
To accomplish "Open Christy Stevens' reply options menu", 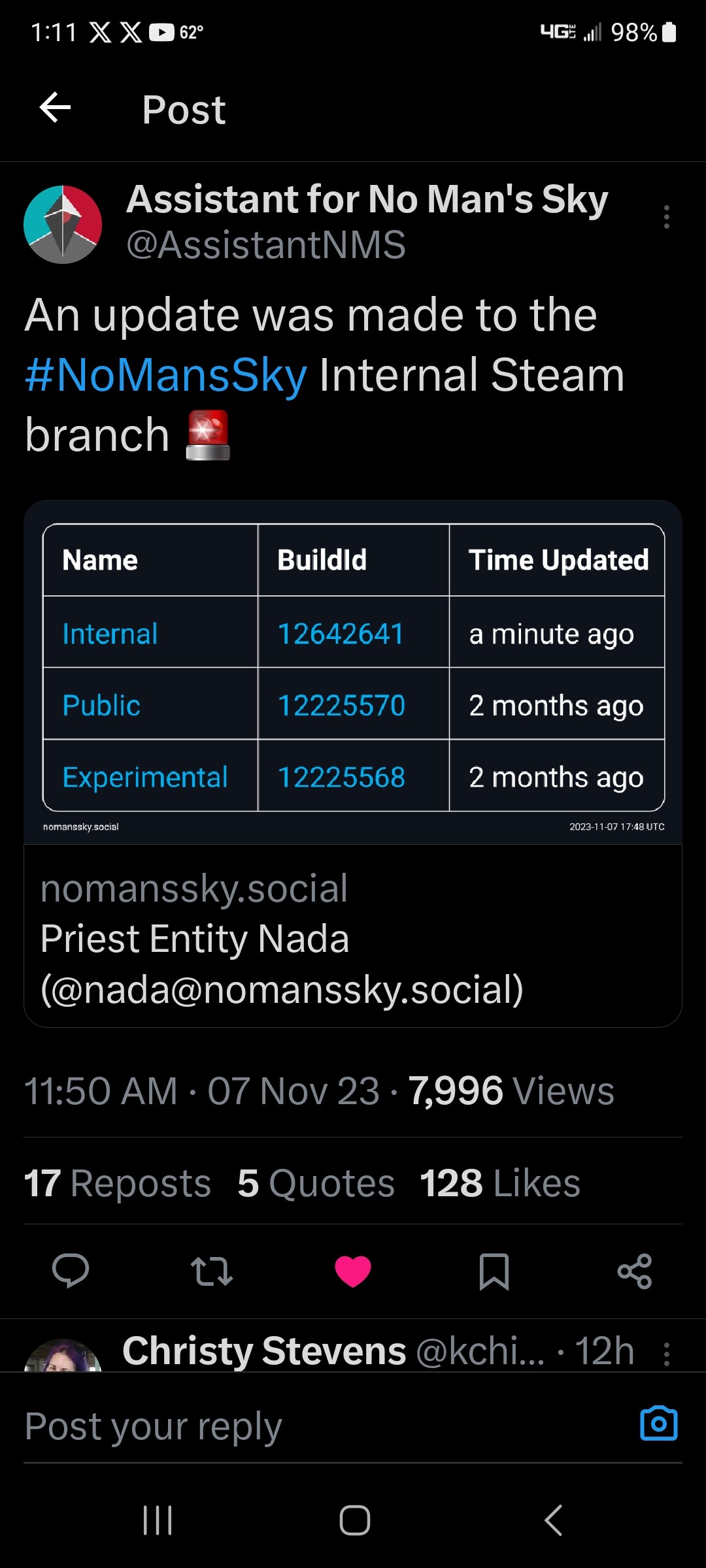I will click(666, 1354).
